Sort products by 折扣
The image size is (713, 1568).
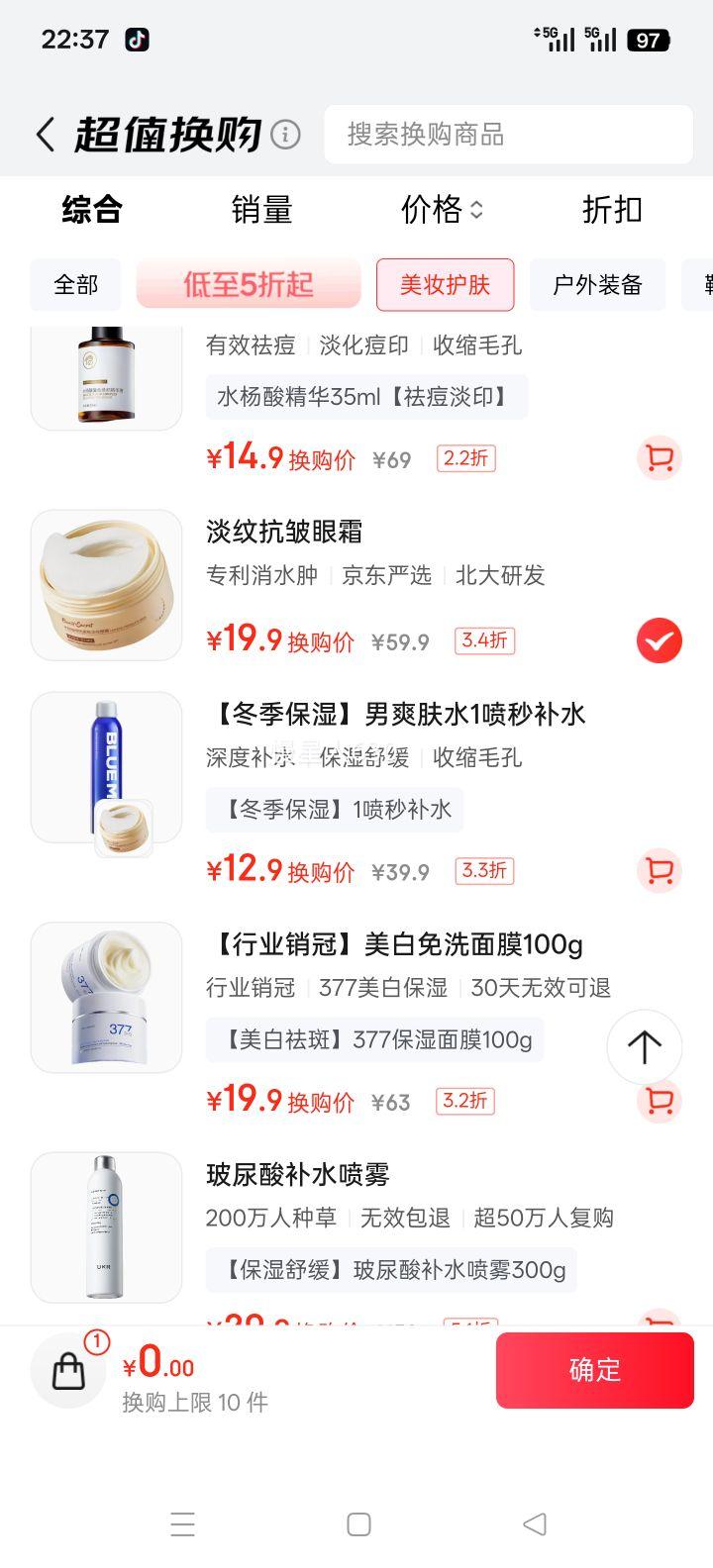coord(612,210)
